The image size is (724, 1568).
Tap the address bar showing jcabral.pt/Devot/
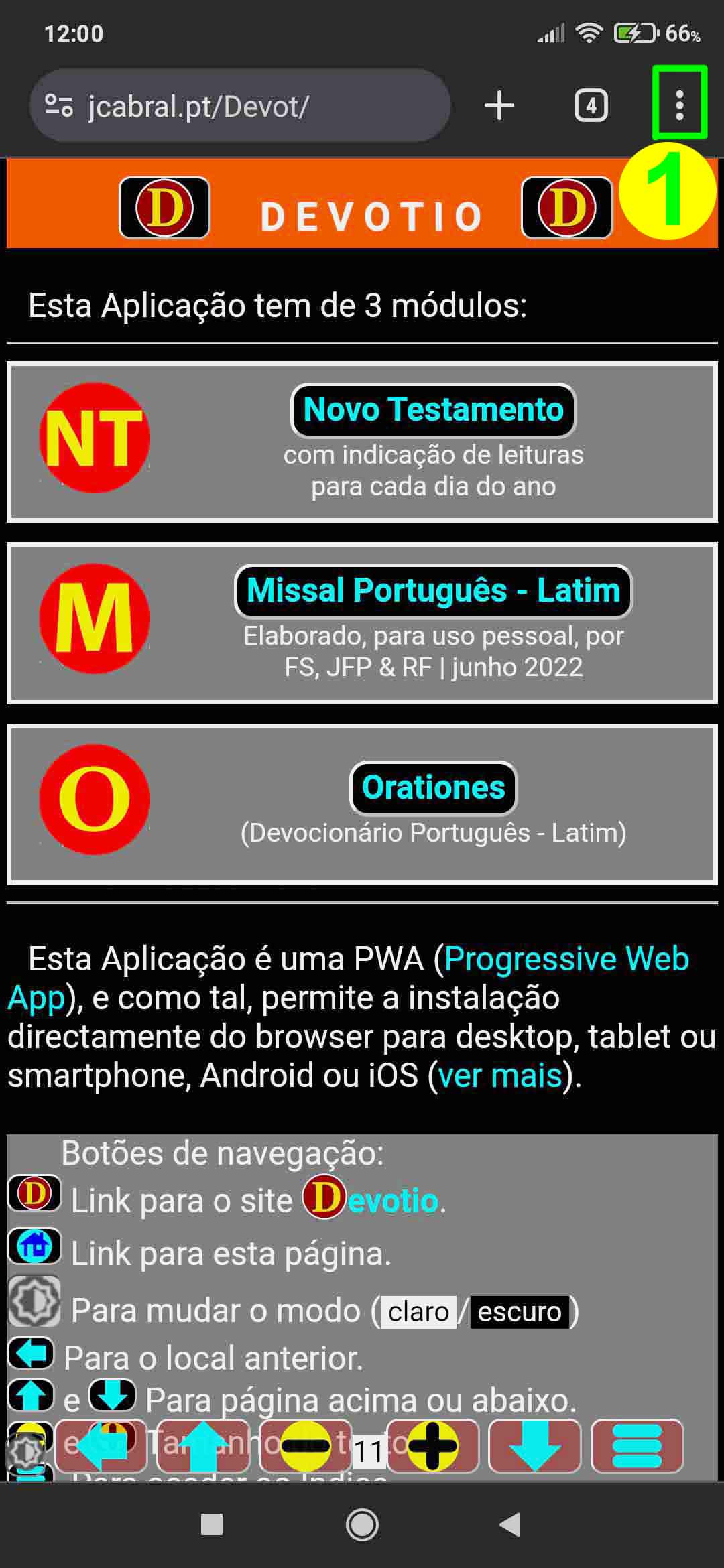click(241, 105)
